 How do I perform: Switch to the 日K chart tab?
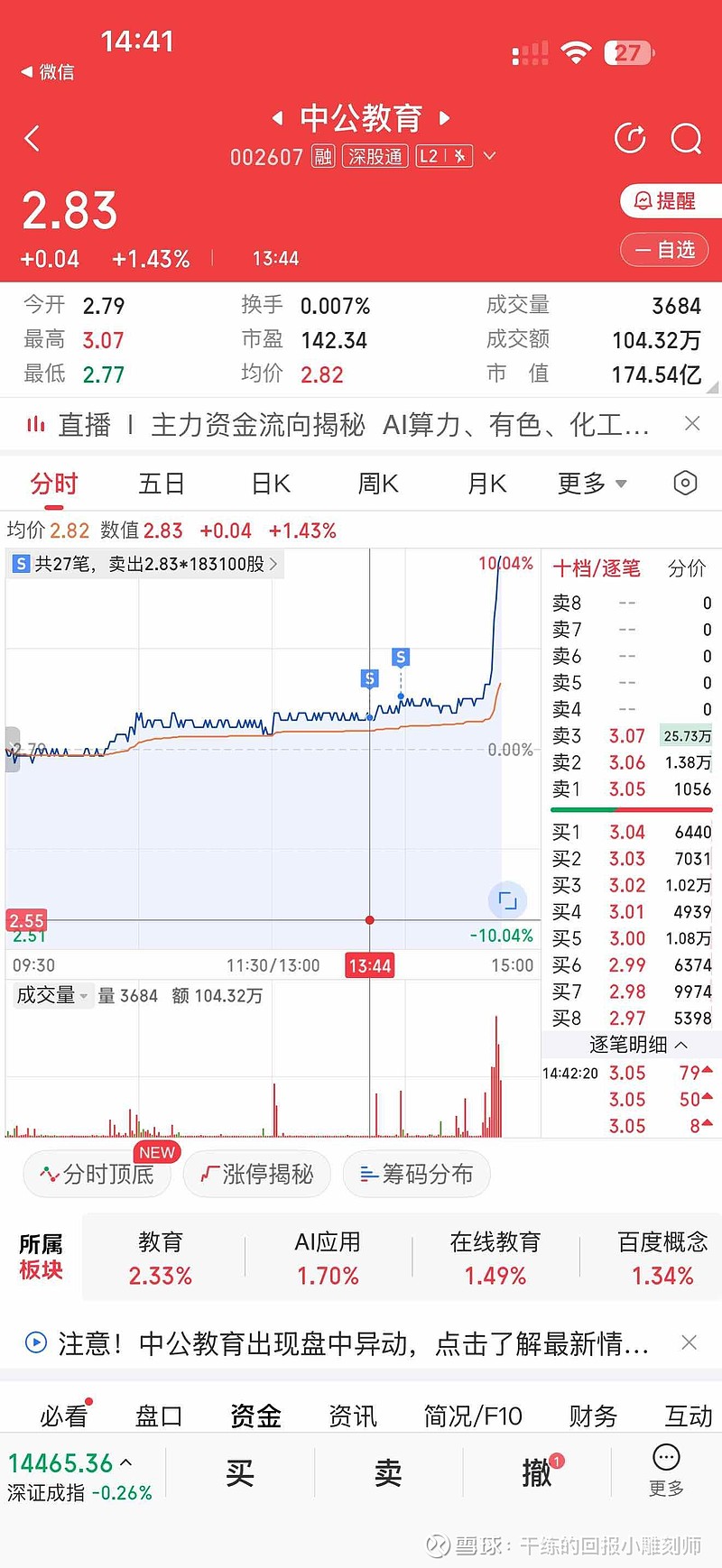point(268,484)
